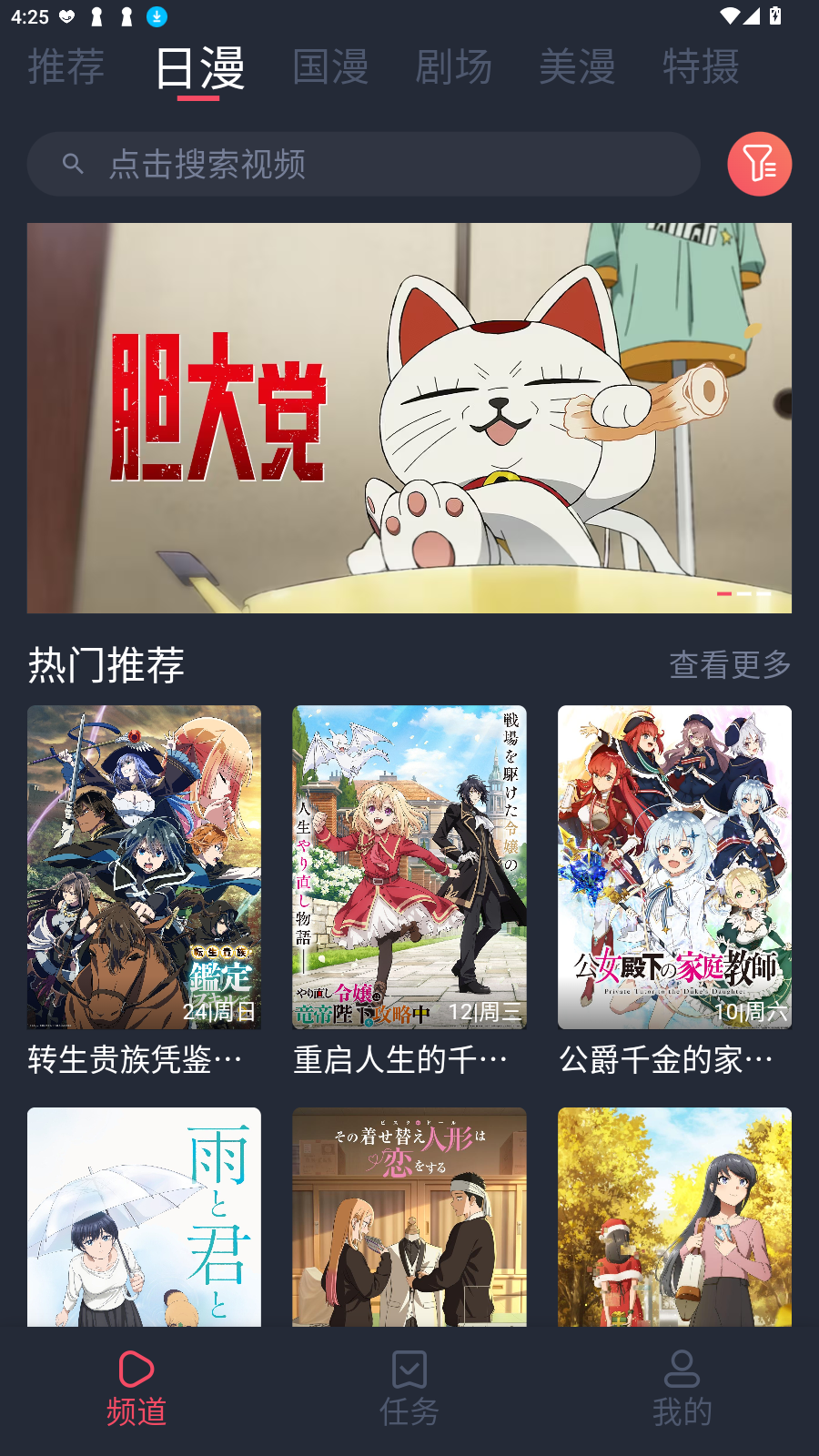Select the 国漫 tab
Viewport: 819px width, 1456px height.
click(330, 66)
